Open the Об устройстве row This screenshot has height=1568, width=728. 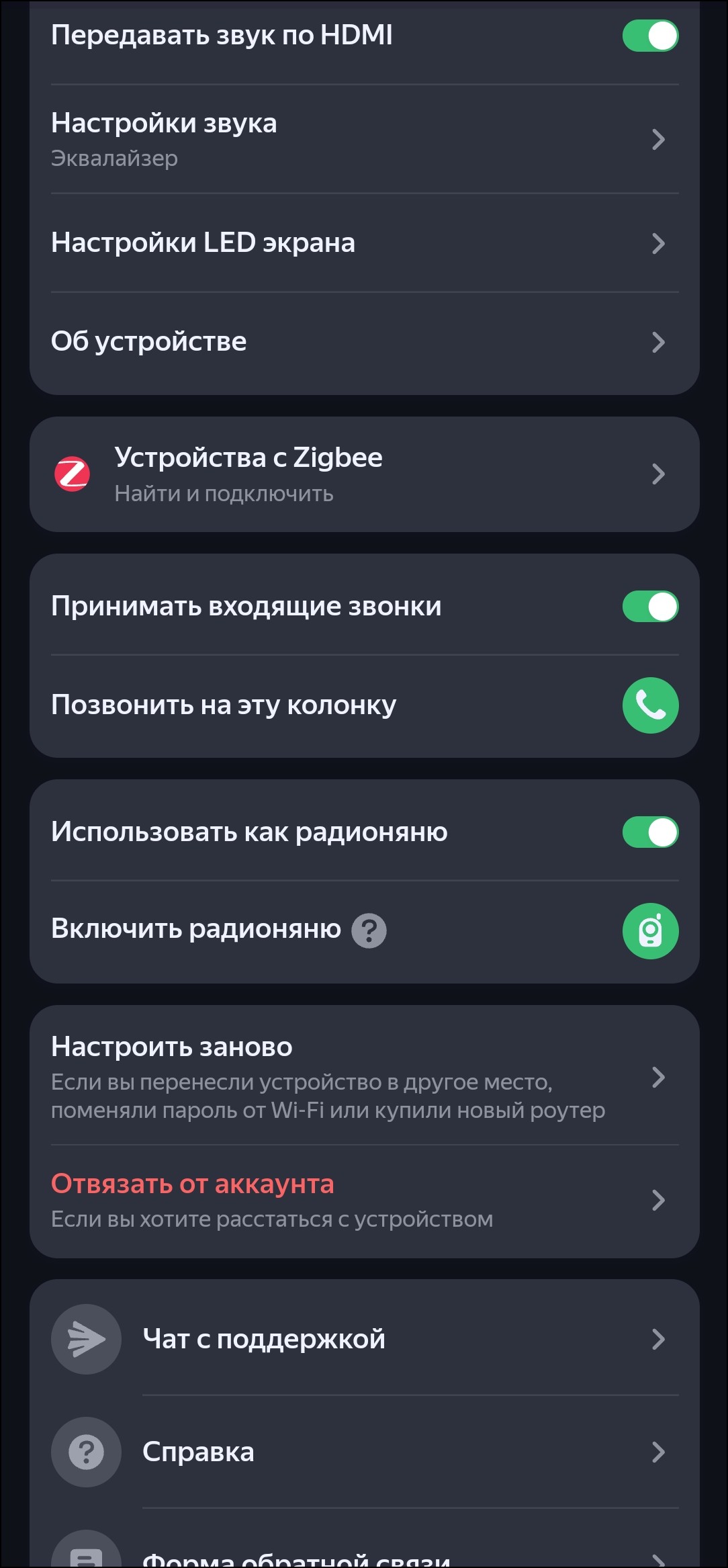point(364,341)
